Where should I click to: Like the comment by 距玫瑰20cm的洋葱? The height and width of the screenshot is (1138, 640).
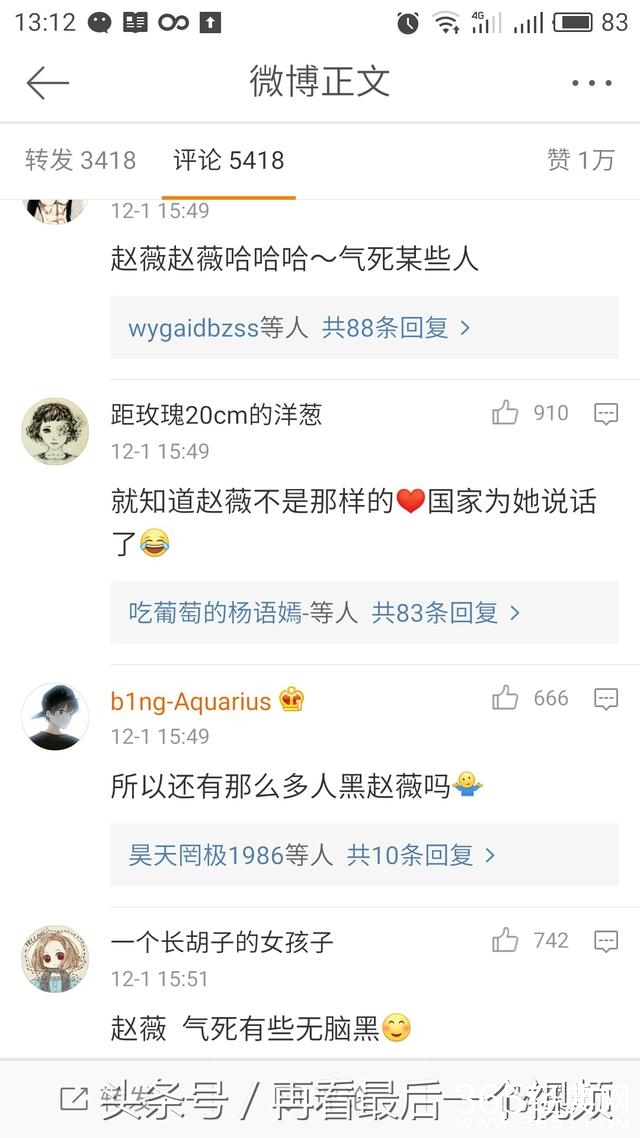pos(506,413)
